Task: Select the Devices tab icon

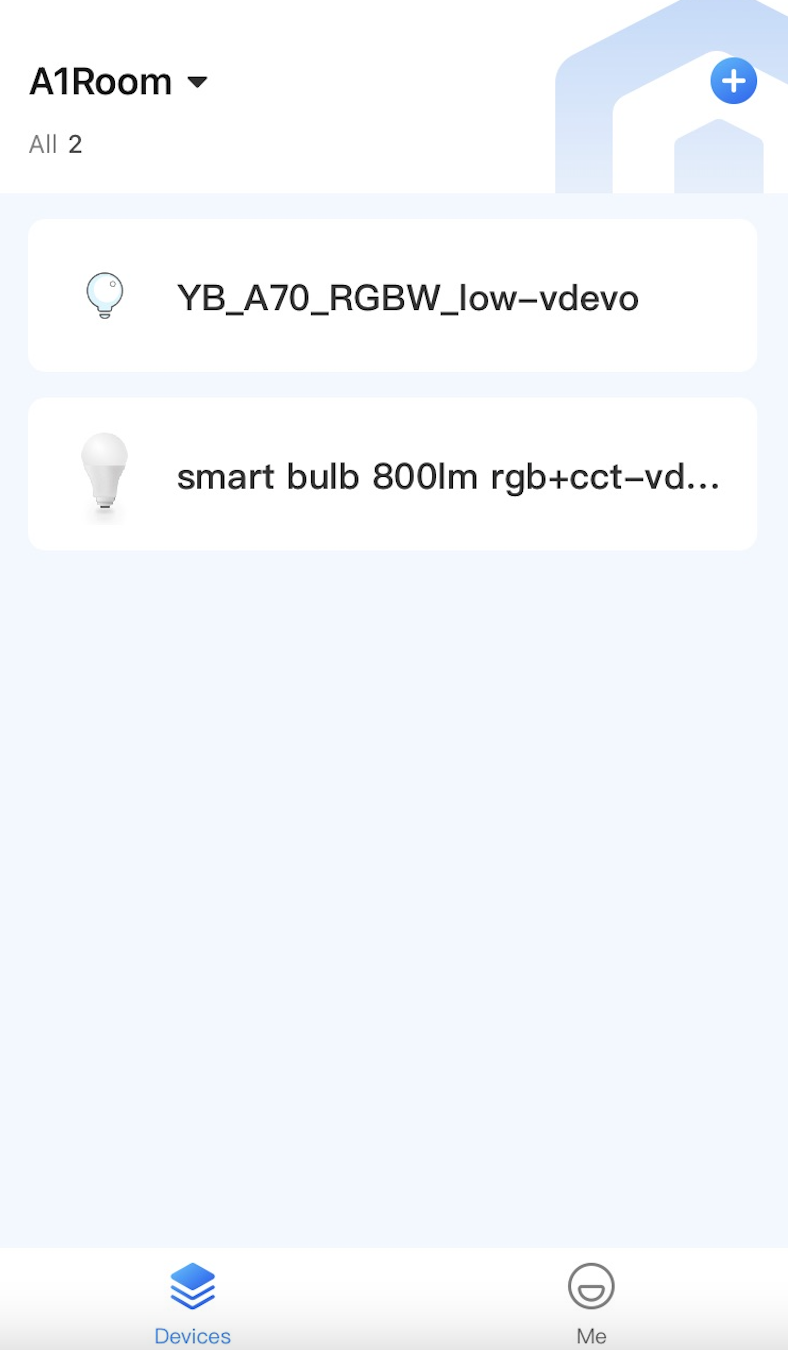Action: point(192,1285)
